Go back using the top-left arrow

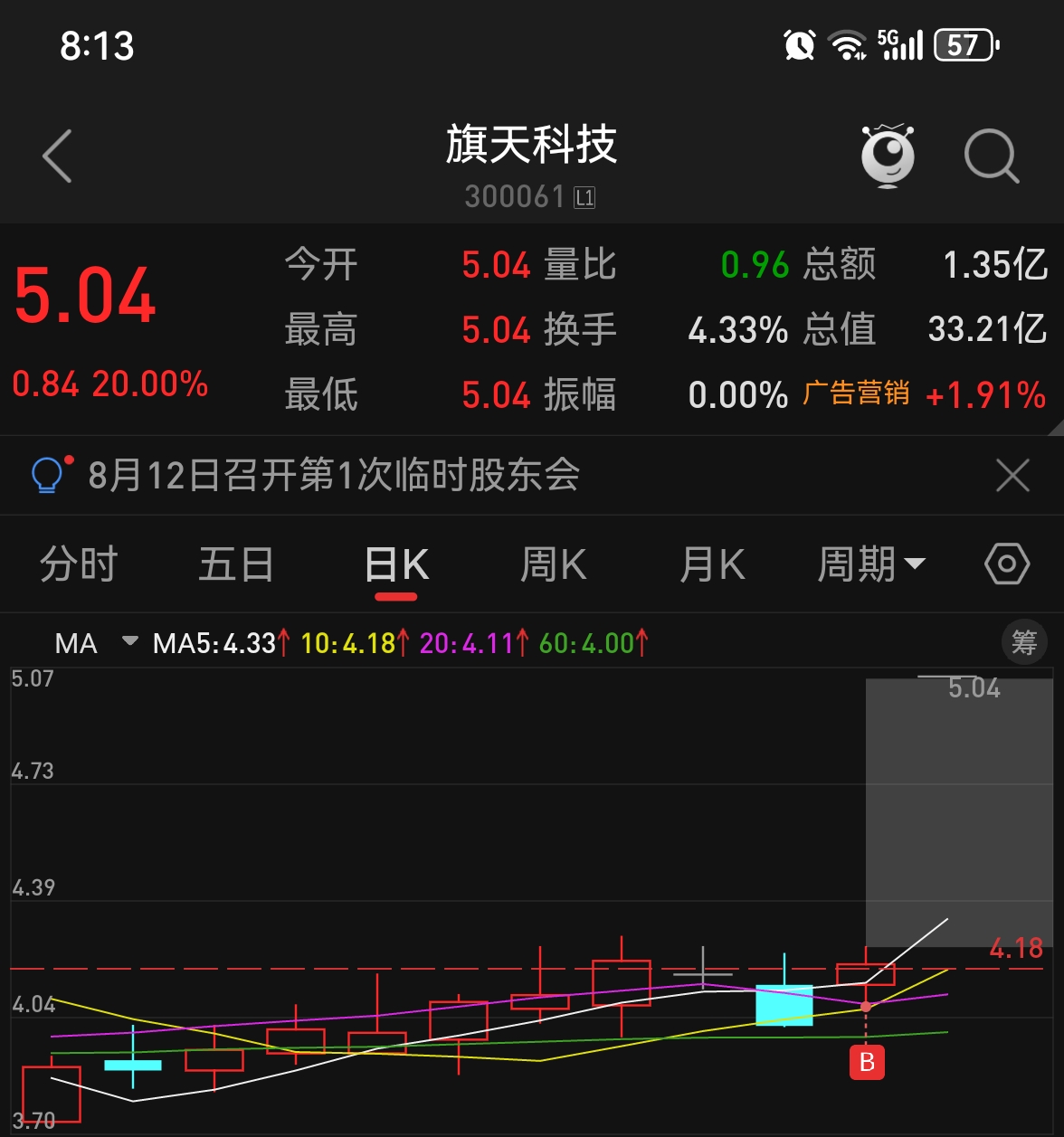[57, 156]
